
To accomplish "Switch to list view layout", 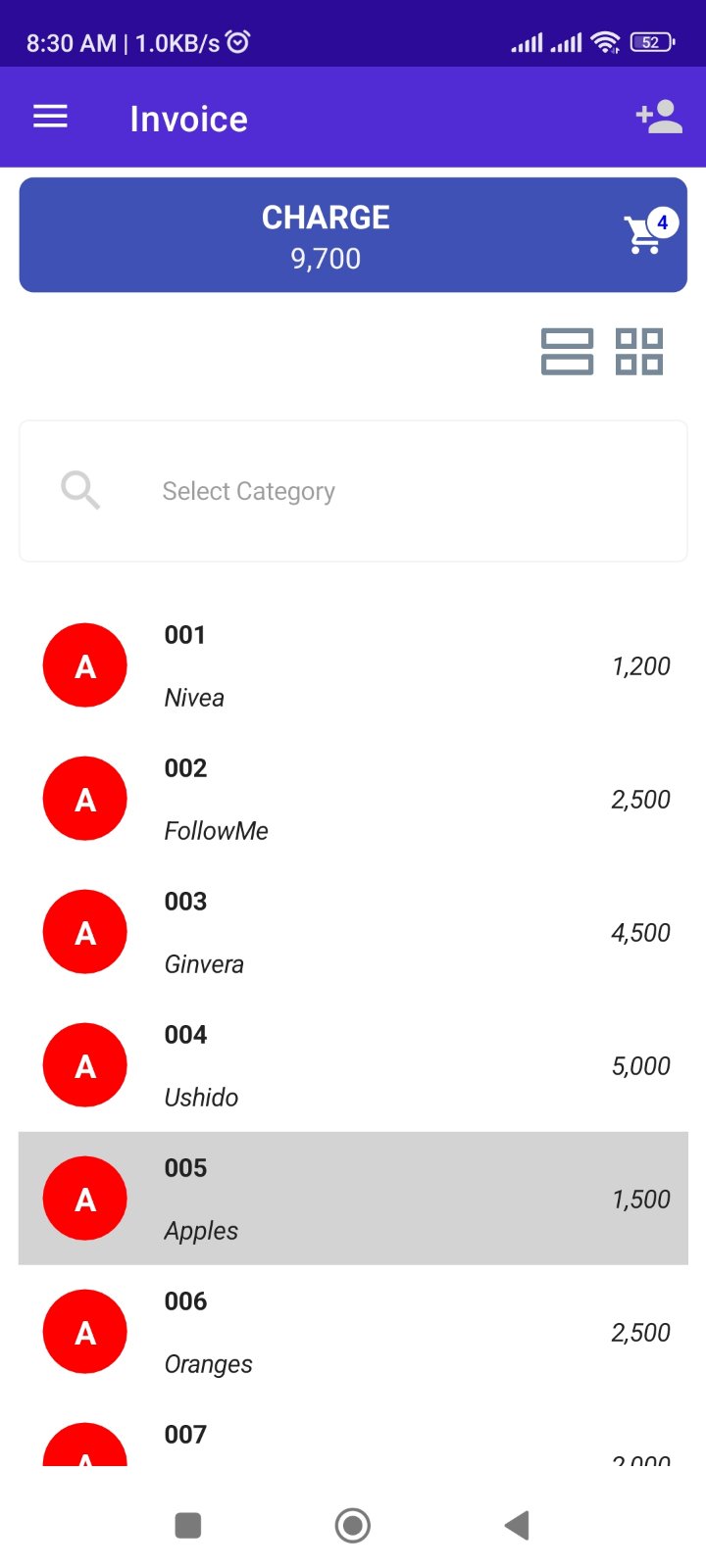I will click(567, 352).
